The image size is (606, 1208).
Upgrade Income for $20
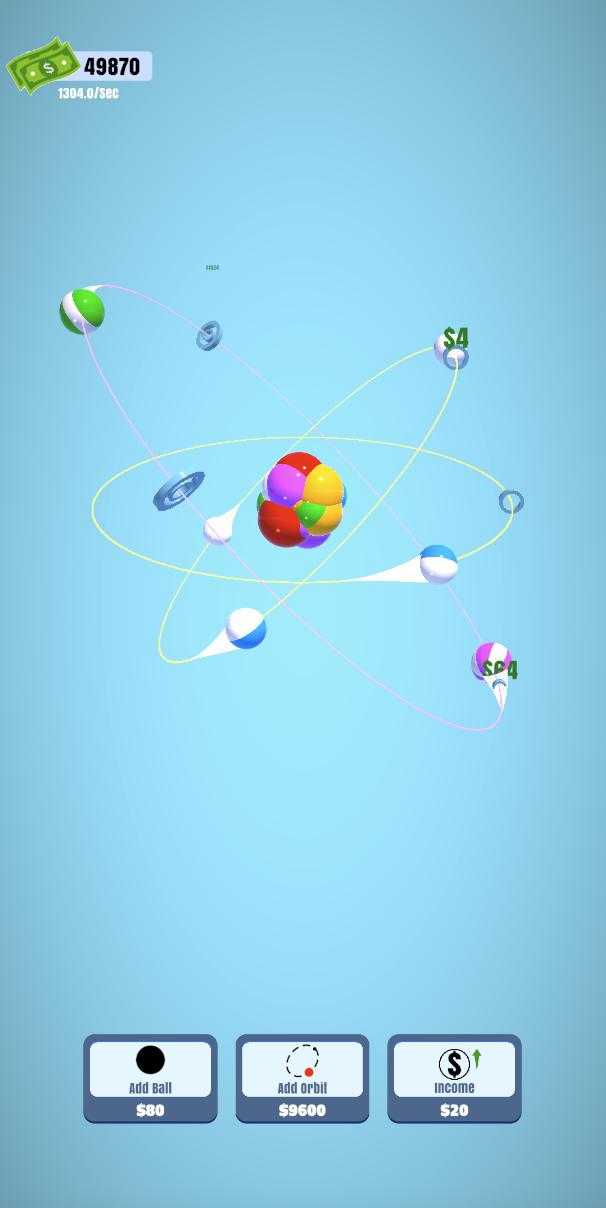click(x=454, y=1077)
